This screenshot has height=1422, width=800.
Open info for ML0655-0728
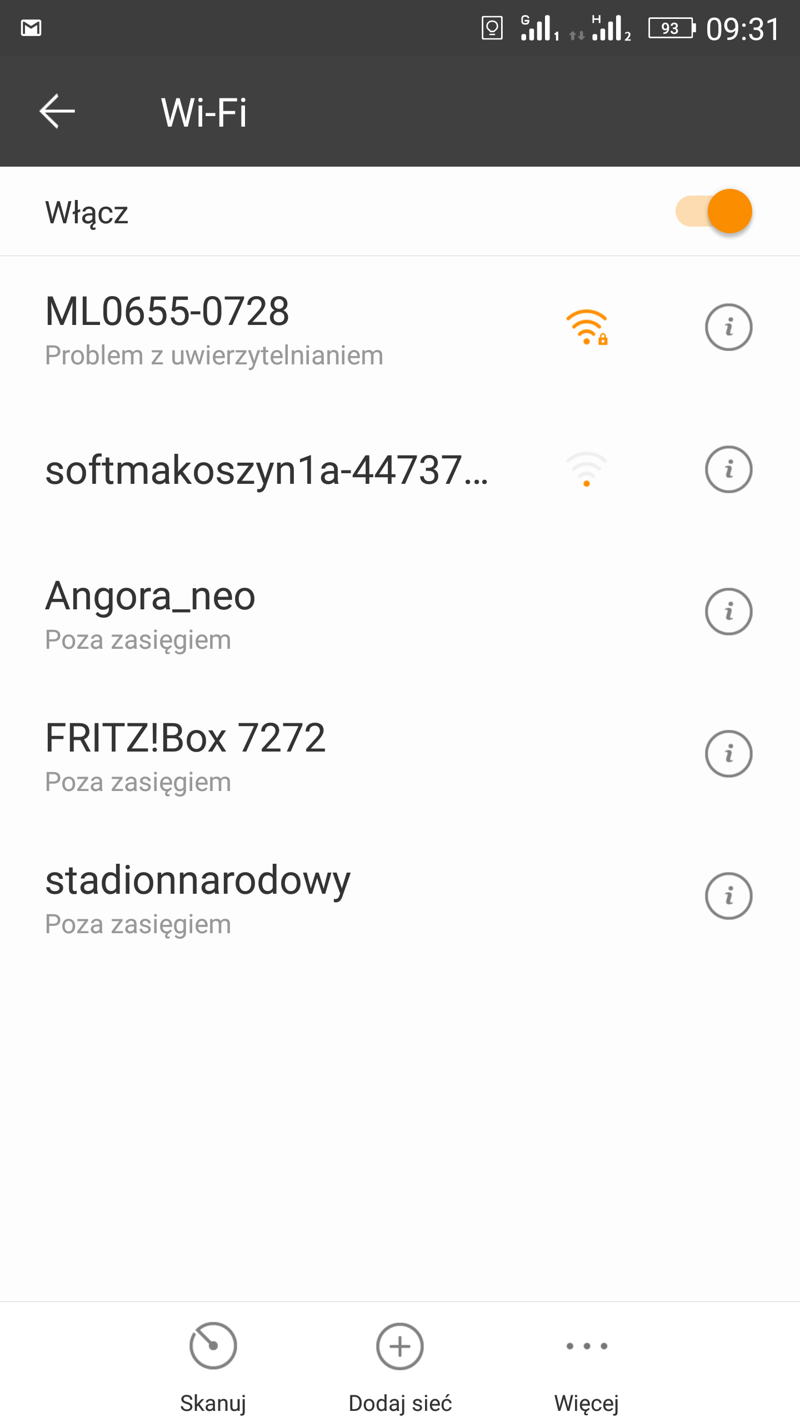pos(728,328)
